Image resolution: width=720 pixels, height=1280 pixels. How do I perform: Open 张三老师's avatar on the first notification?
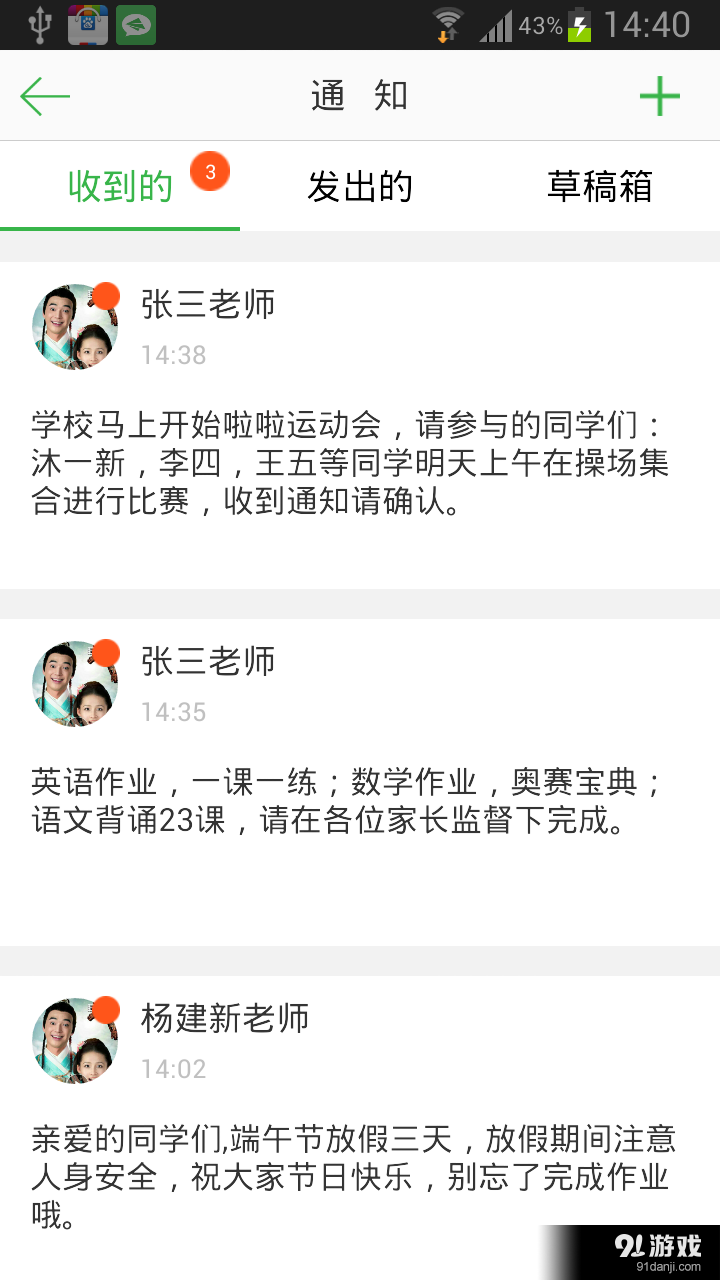click(x=74, y=327)
